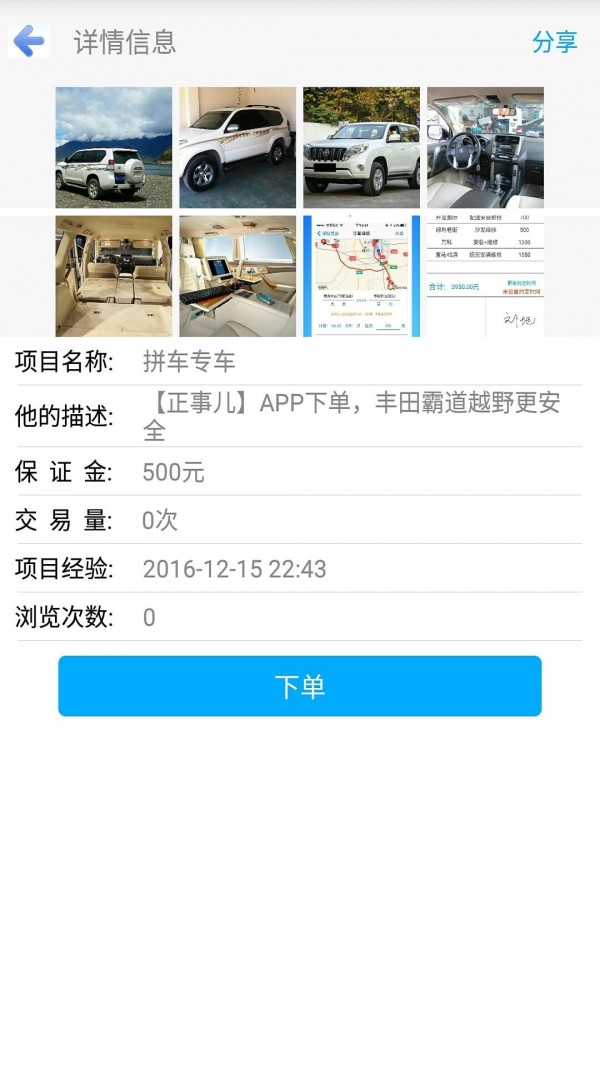Tap 分享 to share this listing
The height and width of the screenshot is (1067, 600).
pos(554,42)
